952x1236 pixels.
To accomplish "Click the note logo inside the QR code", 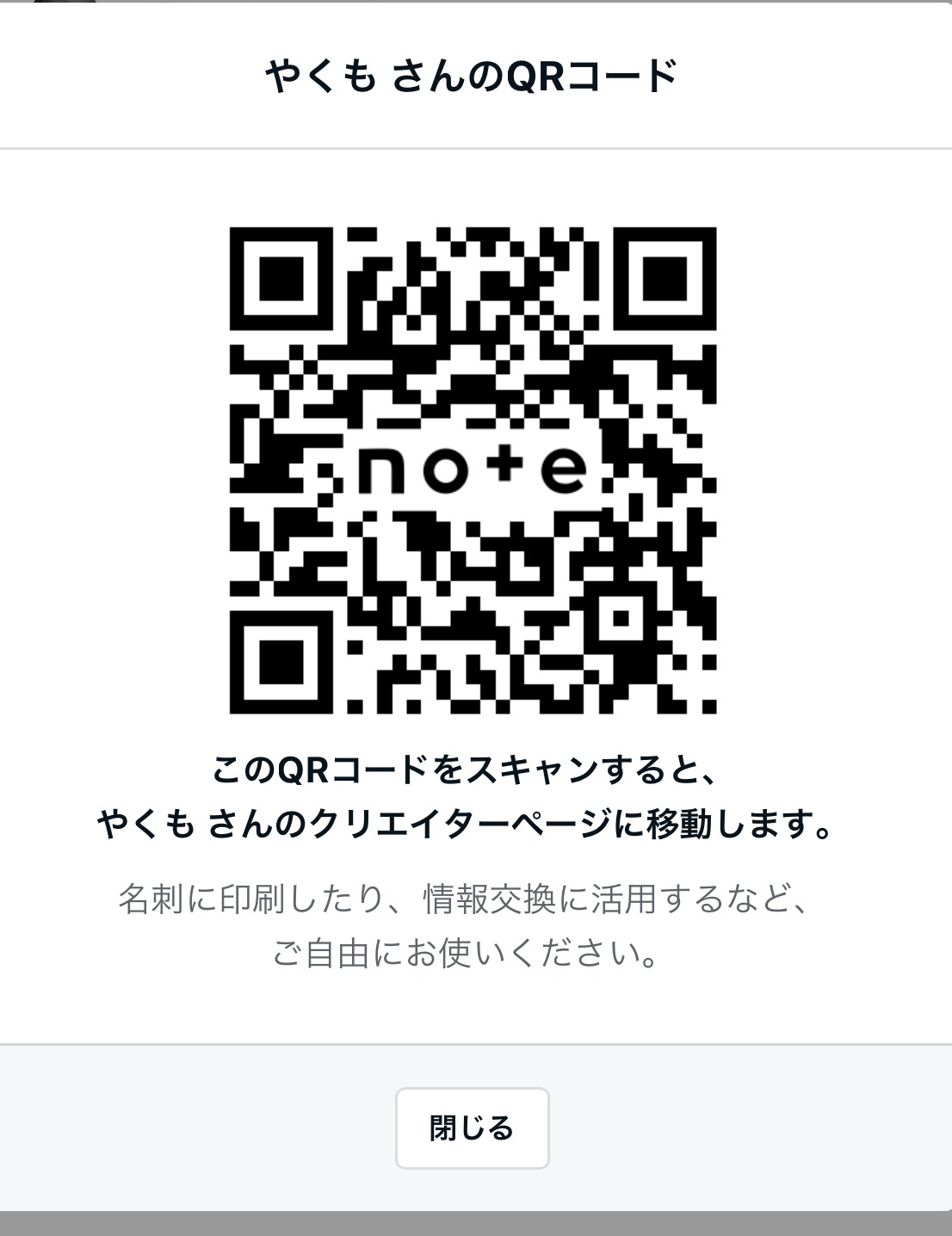I will pyautogui.click(x=478, y=469).
